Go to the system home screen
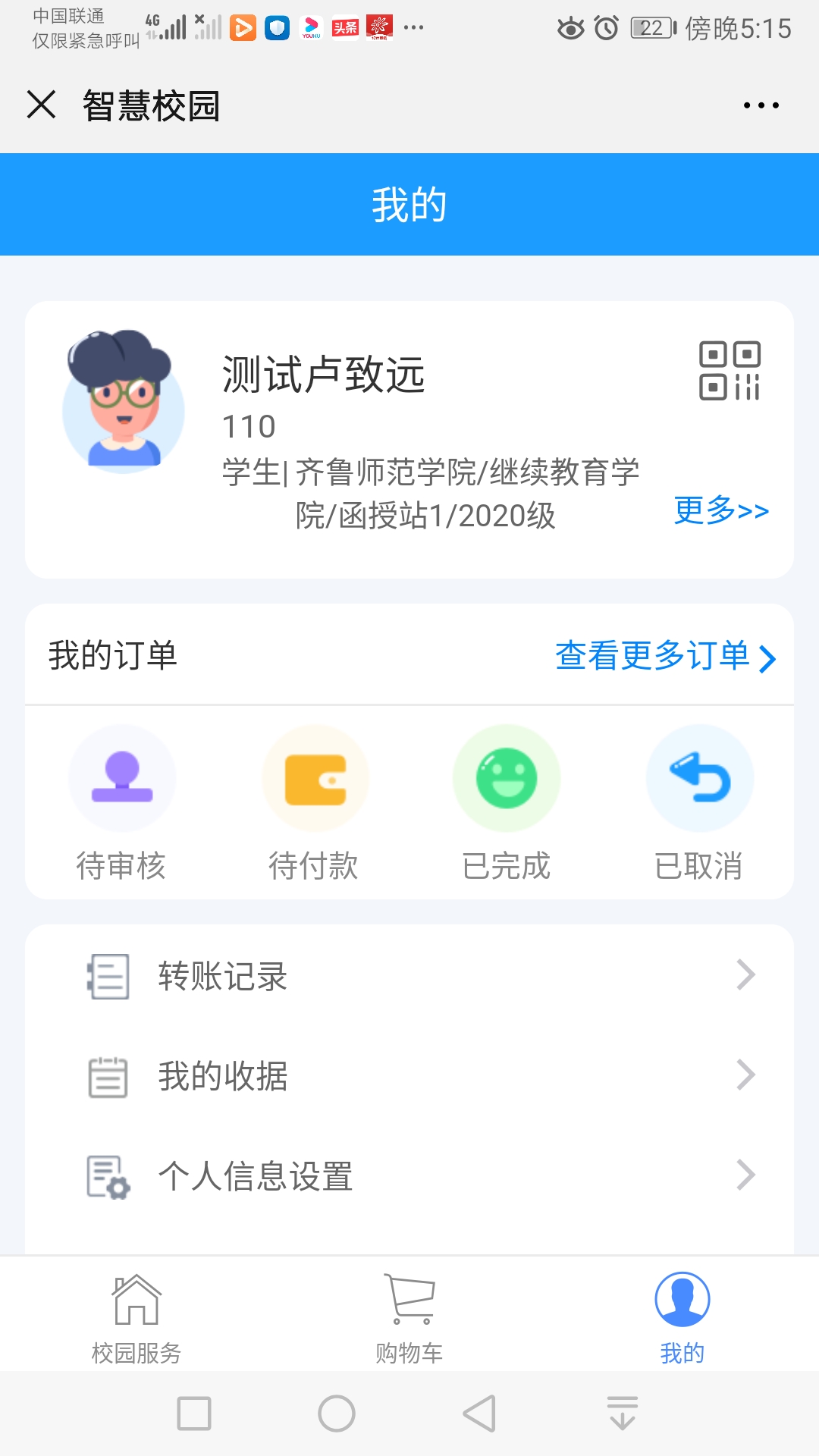Image resolution: width=819 pixels, height=1456 pixels. pos(337,1414)
